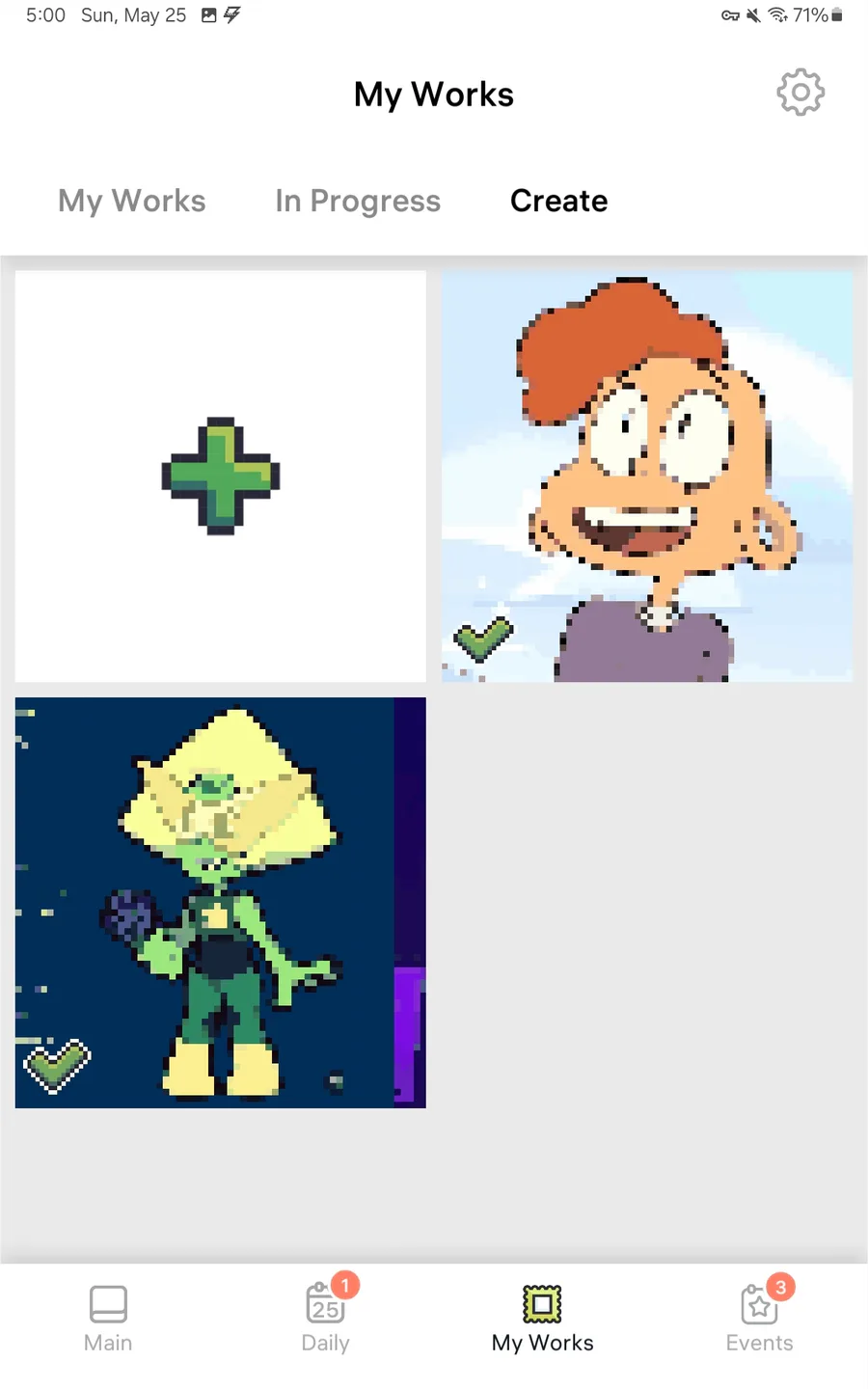Go to the Main navigation tab

click(x=108, y=1319)
